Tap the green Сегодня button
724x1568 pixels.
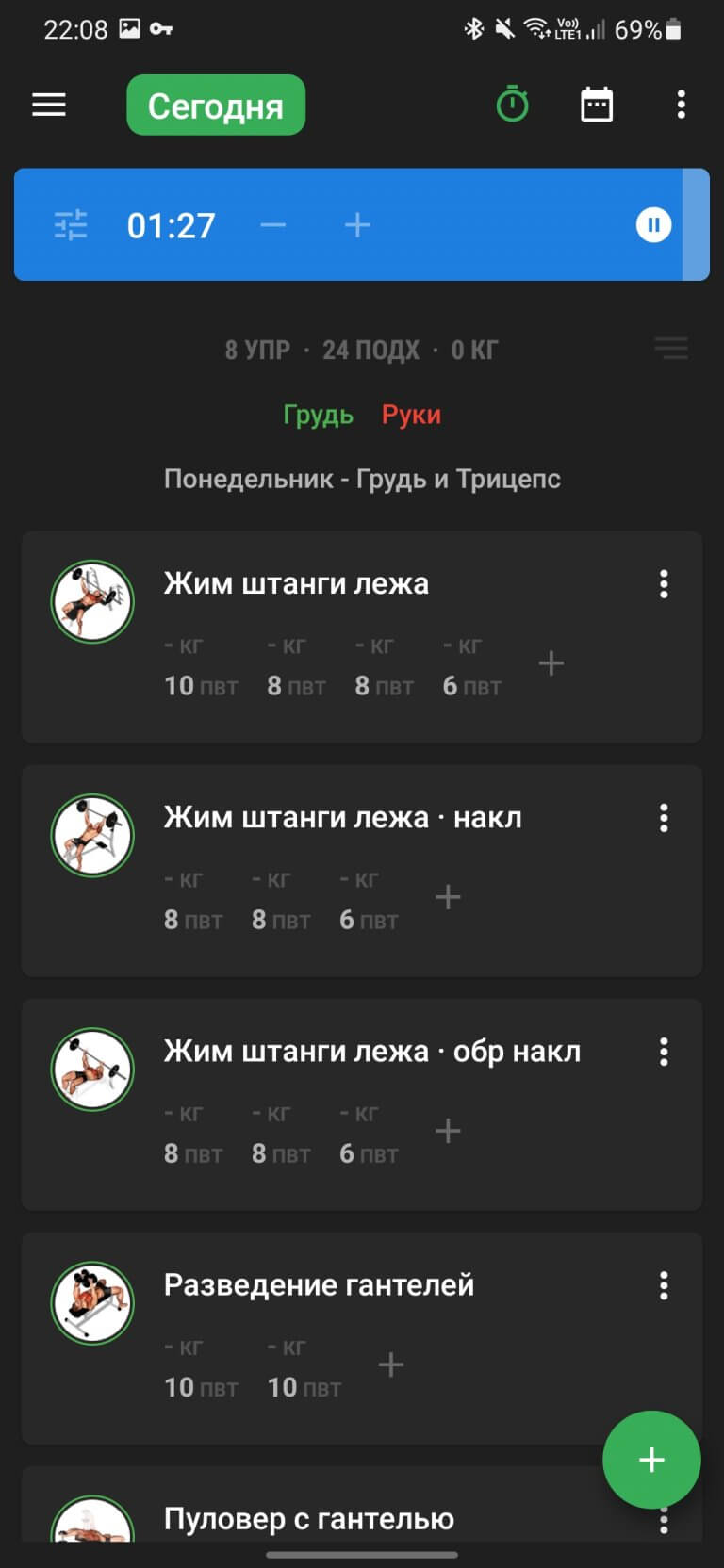click(x=216, y=106)
